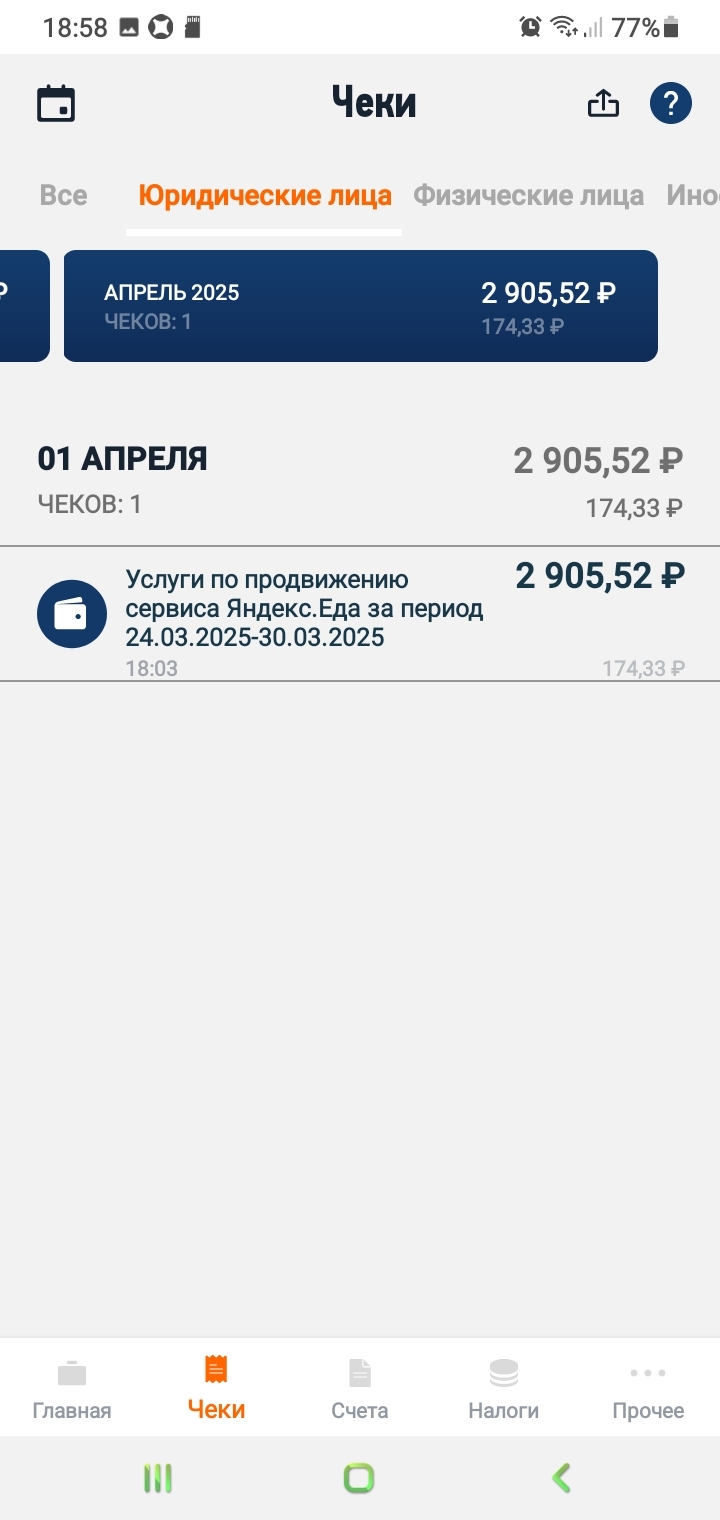Share or export the receipts list
This screenshot has width=720, height=1520.
coord(603,104)
